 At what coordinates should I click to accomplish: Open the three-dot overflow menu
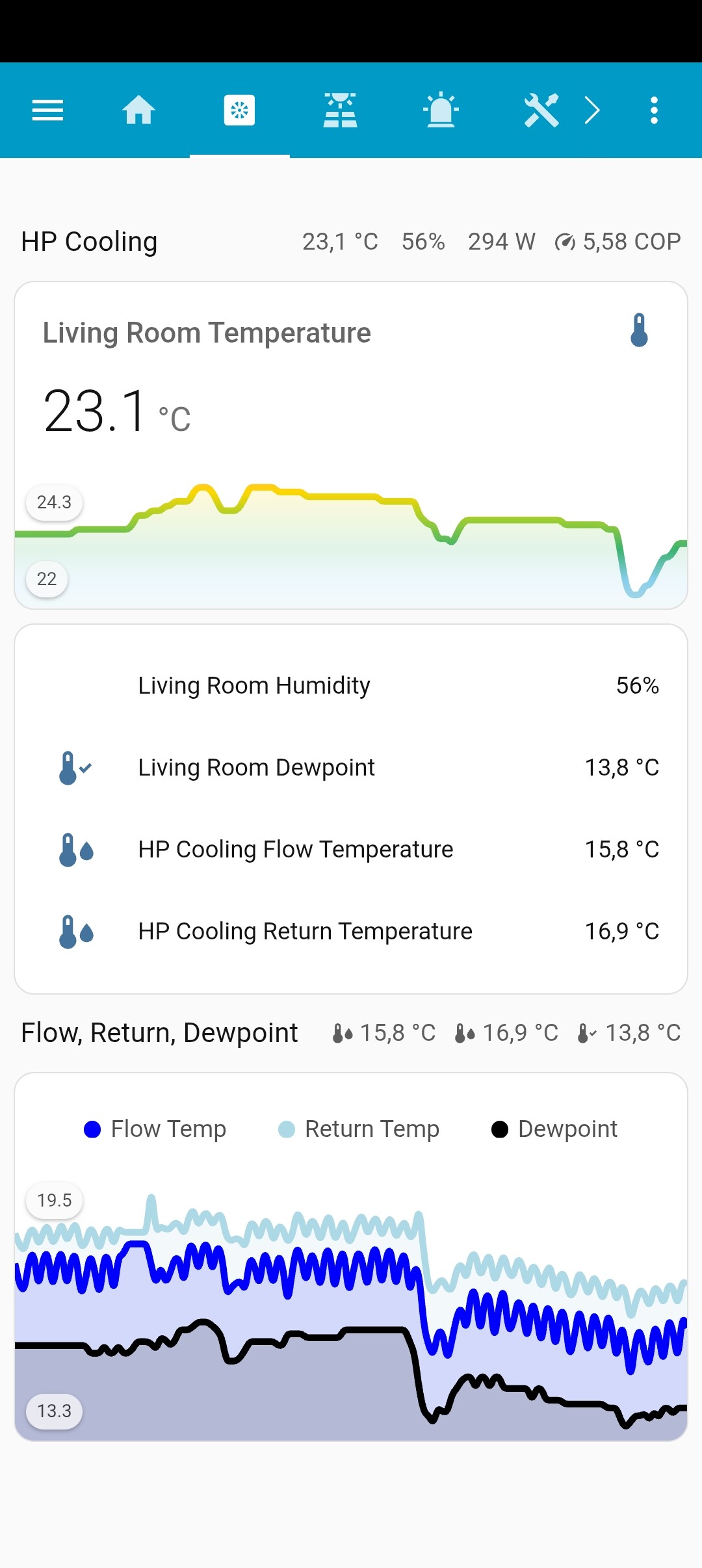(654, 111)
